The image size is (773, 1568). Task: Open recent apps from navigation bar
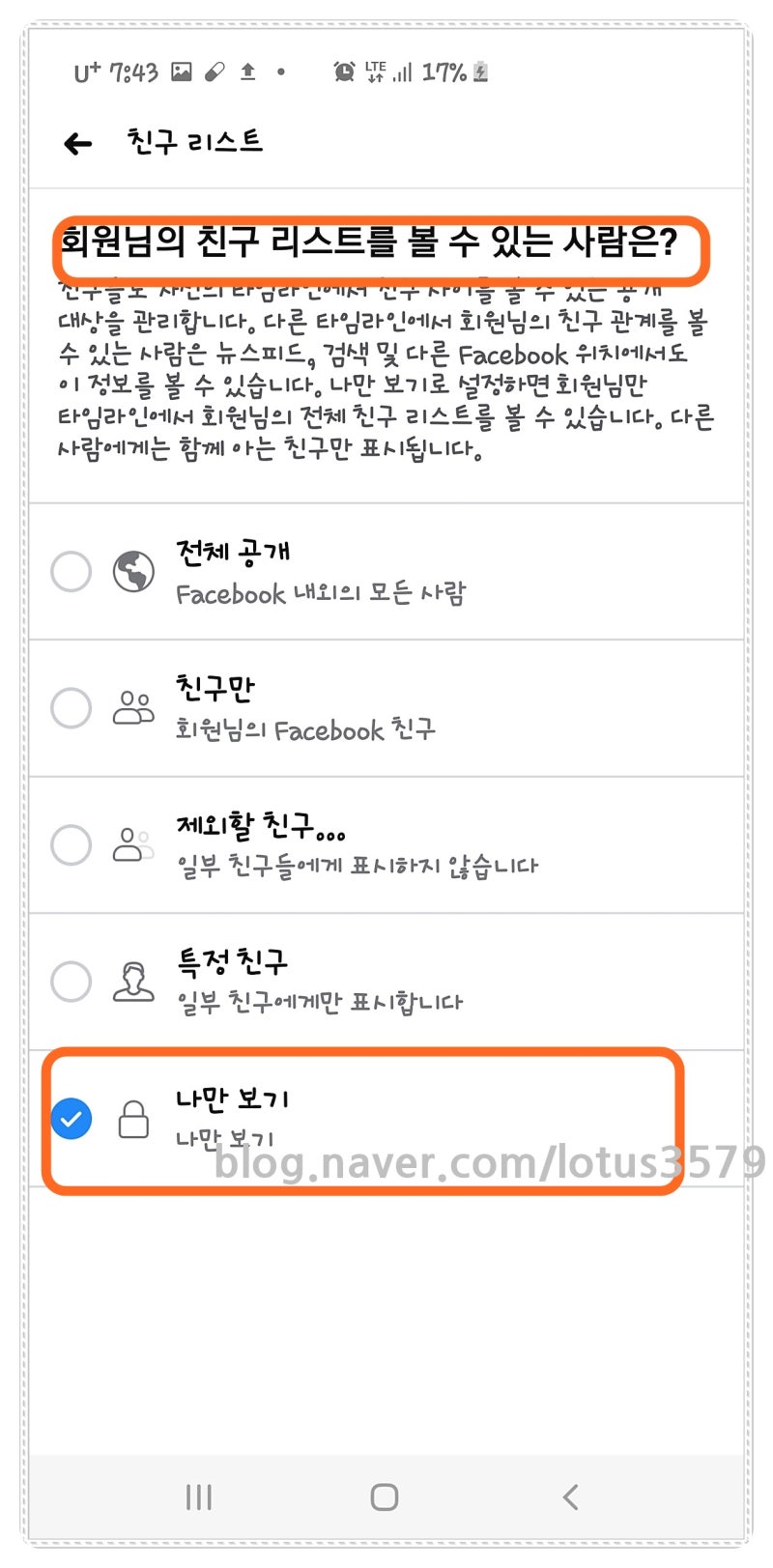click(198, 1497)
